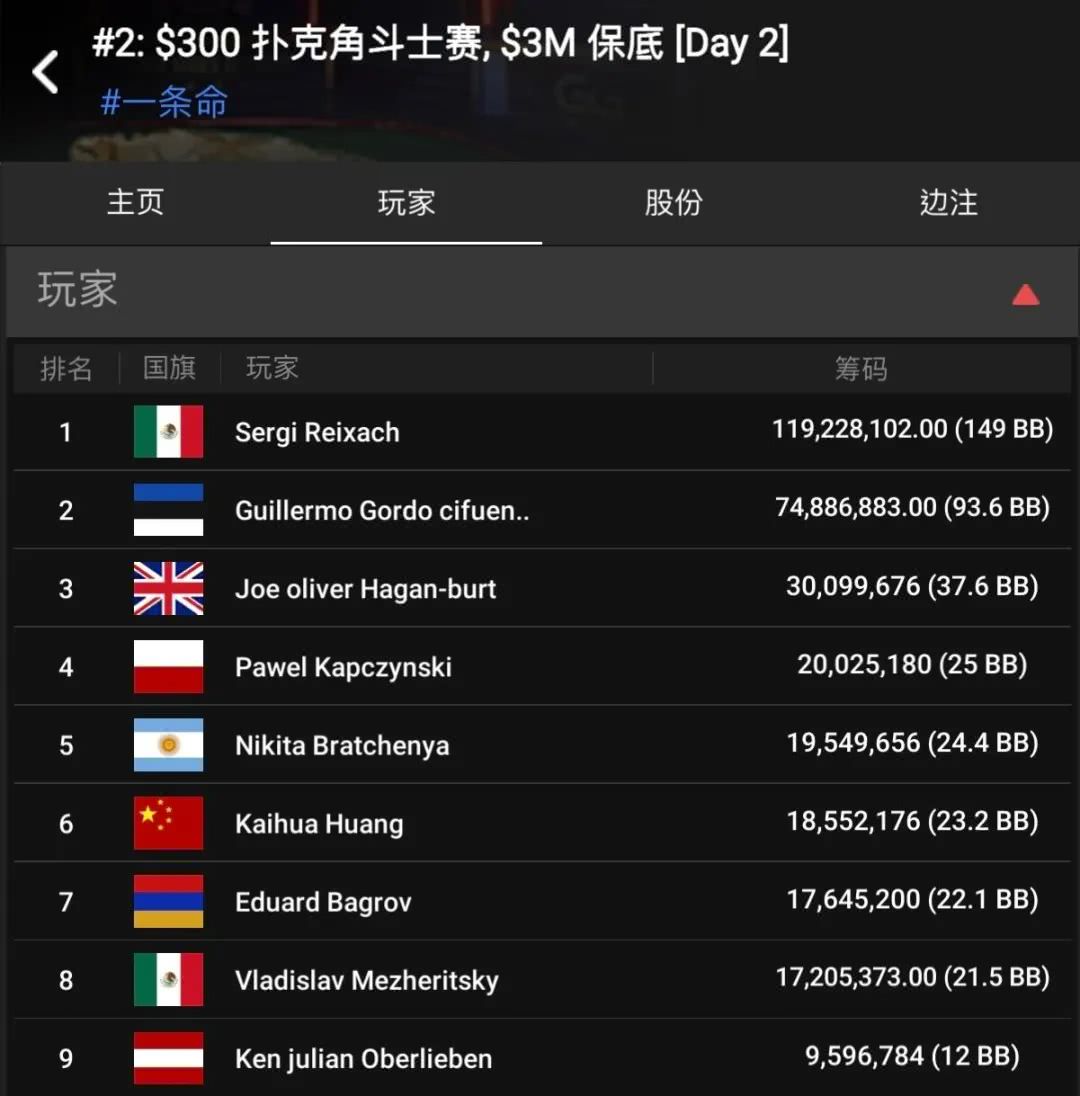The width and height of the screenshot is (1080, 1096).
Task: Go back using the arrow
Action: (x=45, y=73)
